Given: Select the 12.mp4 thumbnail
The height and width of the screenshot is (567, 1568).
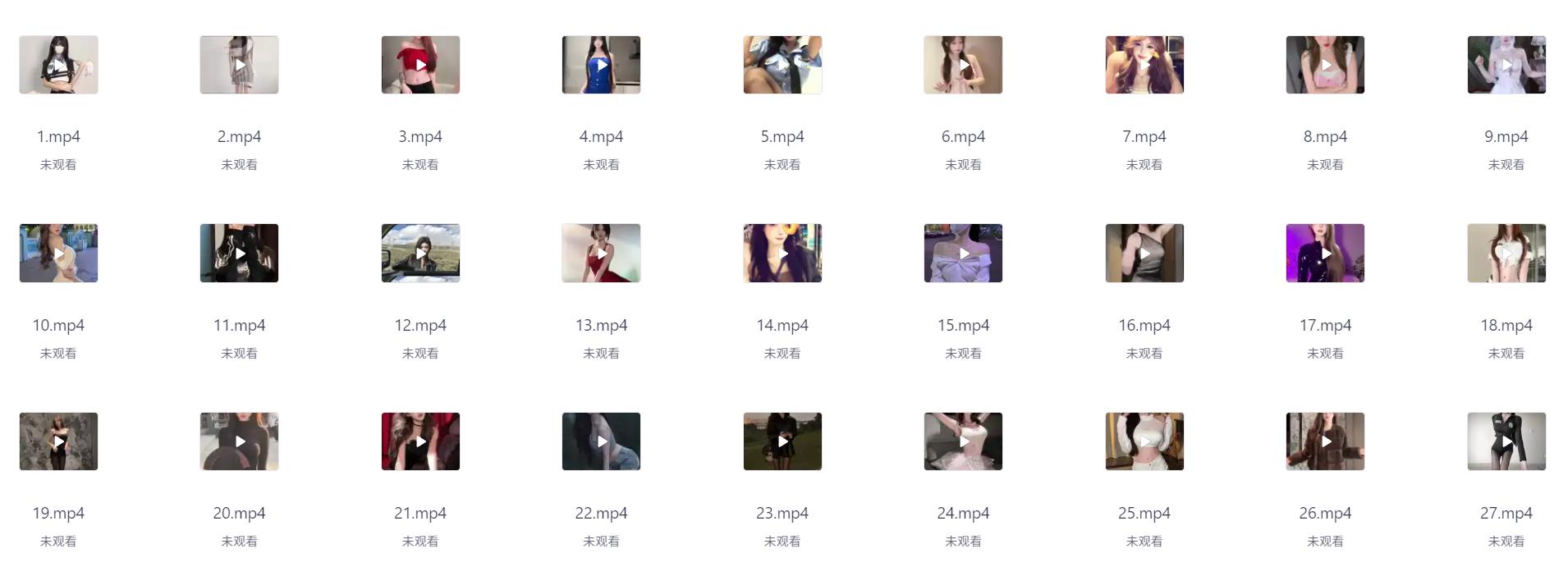Looking at the screenshot, I should pos(420,254).
